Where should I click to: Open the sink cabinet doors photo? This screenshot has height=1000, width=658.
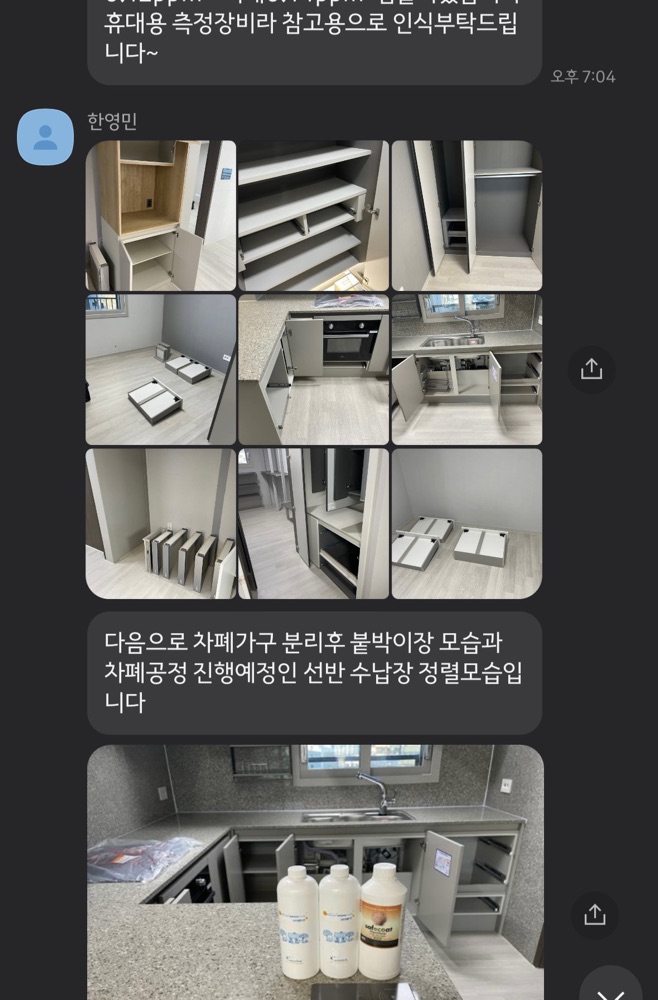[467, 369]
